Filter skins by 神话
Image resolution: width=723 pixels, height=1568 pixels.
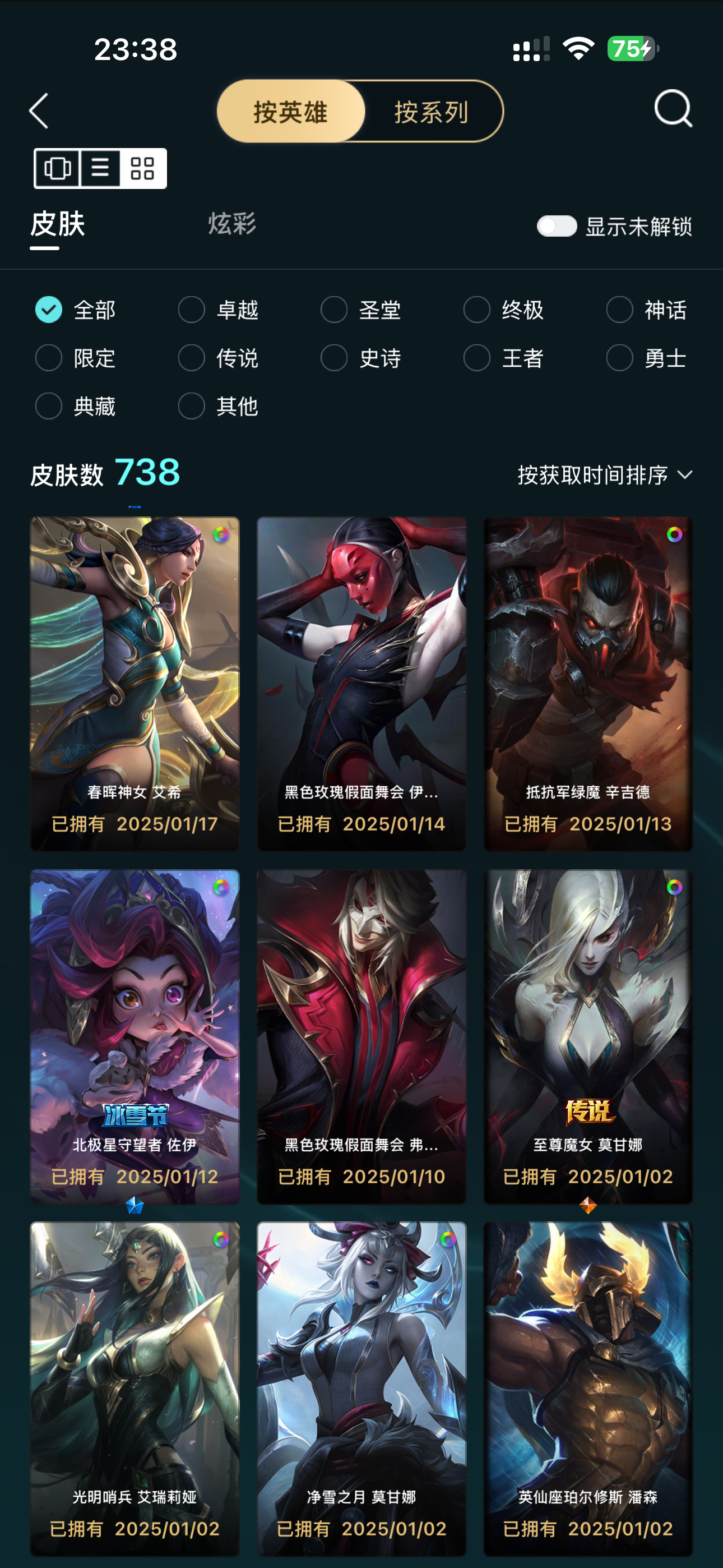point(646,310)
